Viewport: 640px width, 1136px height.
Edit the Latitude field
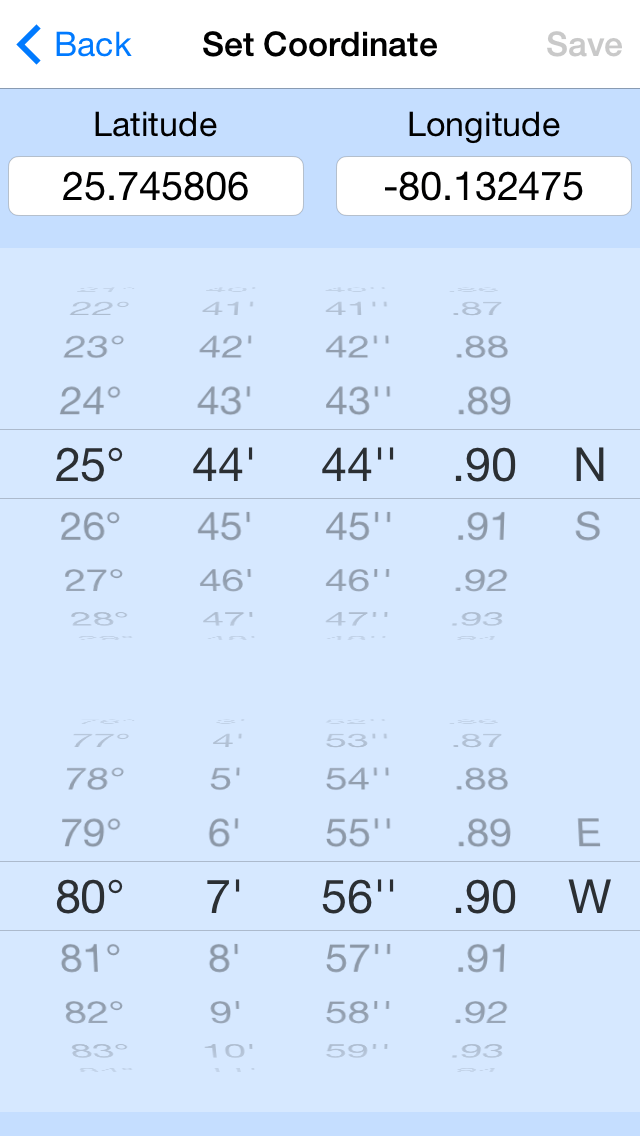point(156,186)
